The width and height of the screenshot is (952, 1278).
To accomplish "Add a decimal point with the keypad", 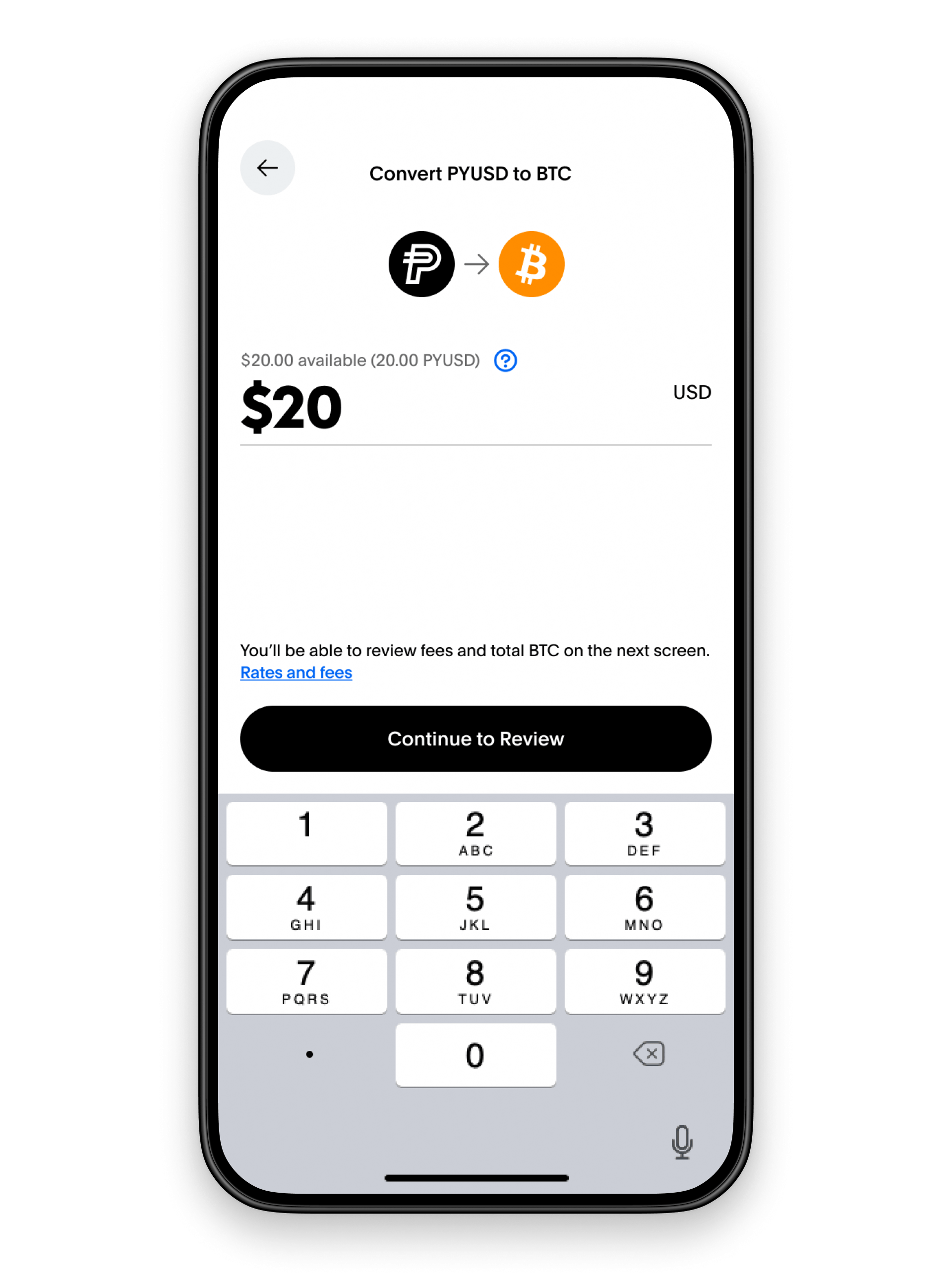I will 309,1054.
